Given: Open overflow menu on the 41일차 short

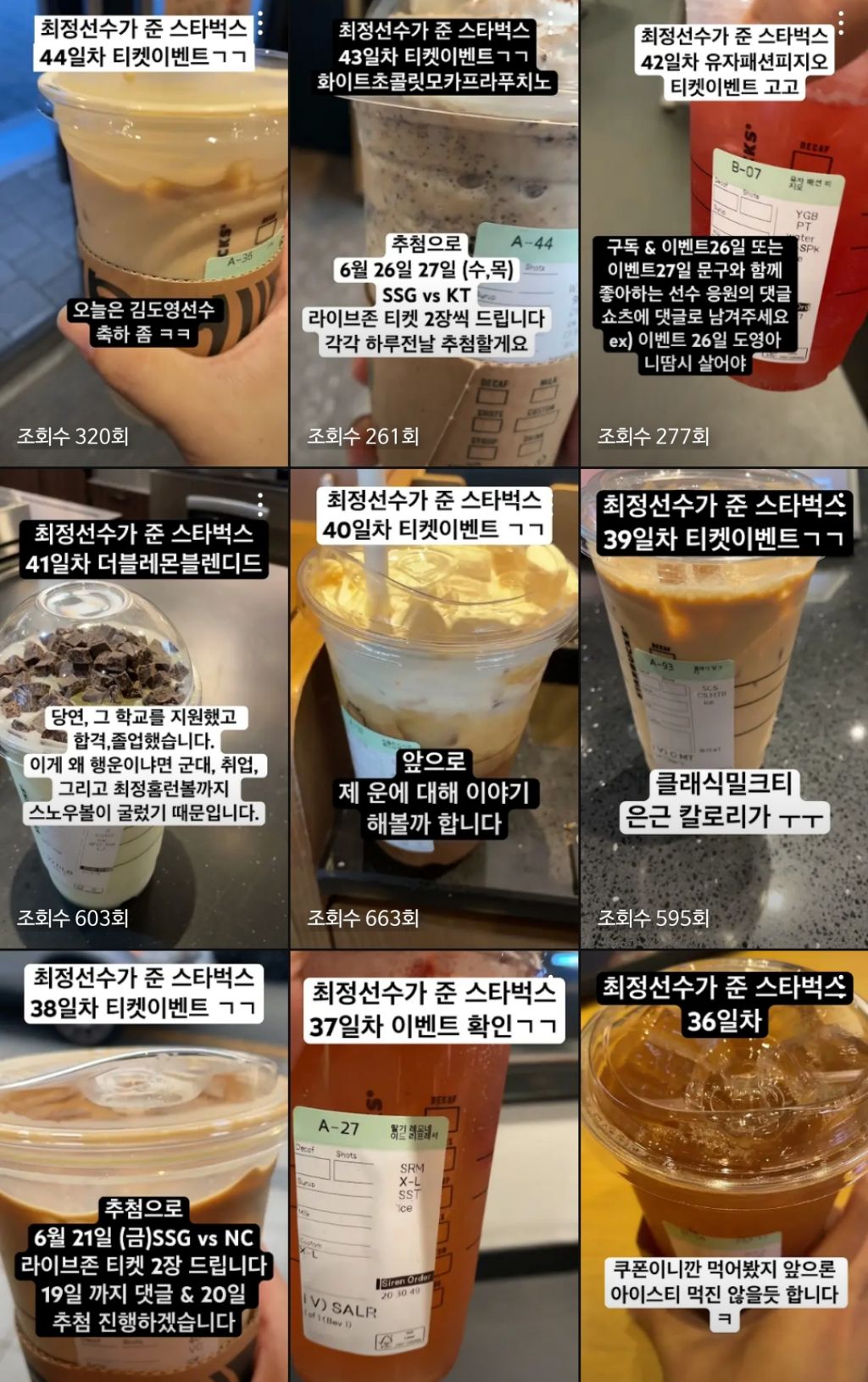Looking at the screenshot, I should [x=260, y=504].
